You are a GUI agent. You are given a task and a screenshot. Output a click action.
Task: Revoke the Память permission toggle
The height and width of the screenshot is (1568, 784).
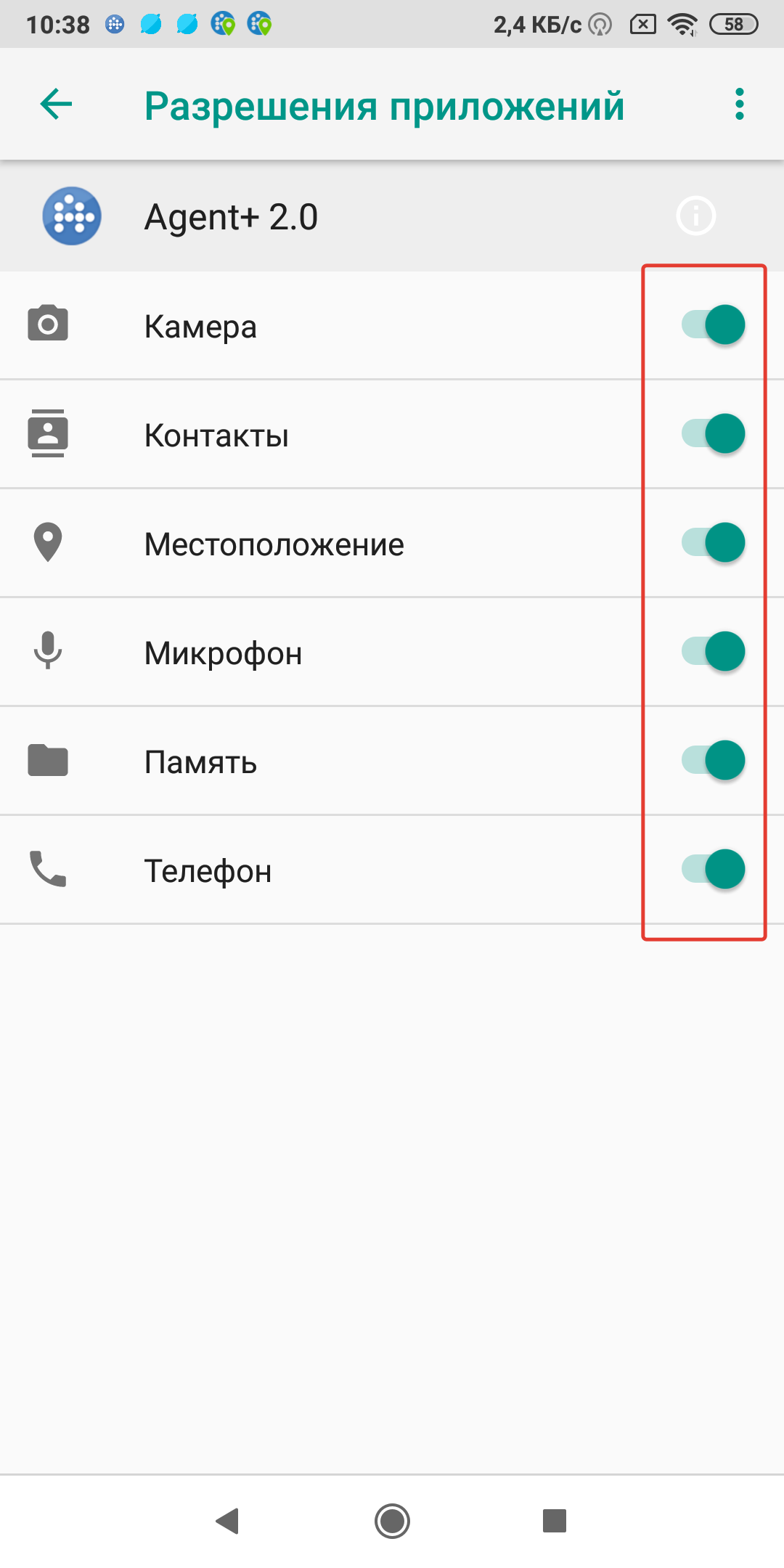click(x=713, y=760)
